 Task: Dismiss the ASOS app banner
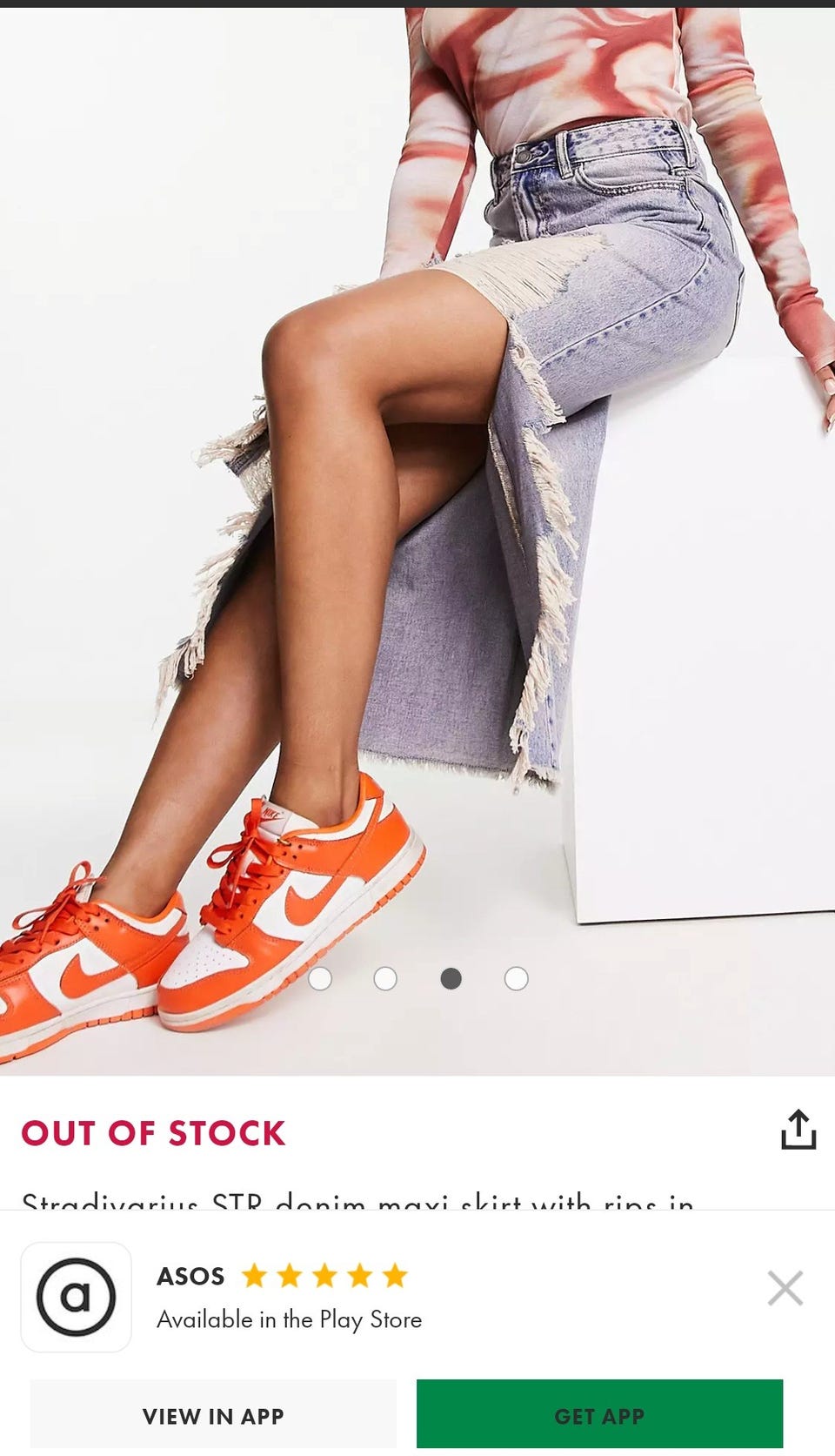pos(785,1288)
